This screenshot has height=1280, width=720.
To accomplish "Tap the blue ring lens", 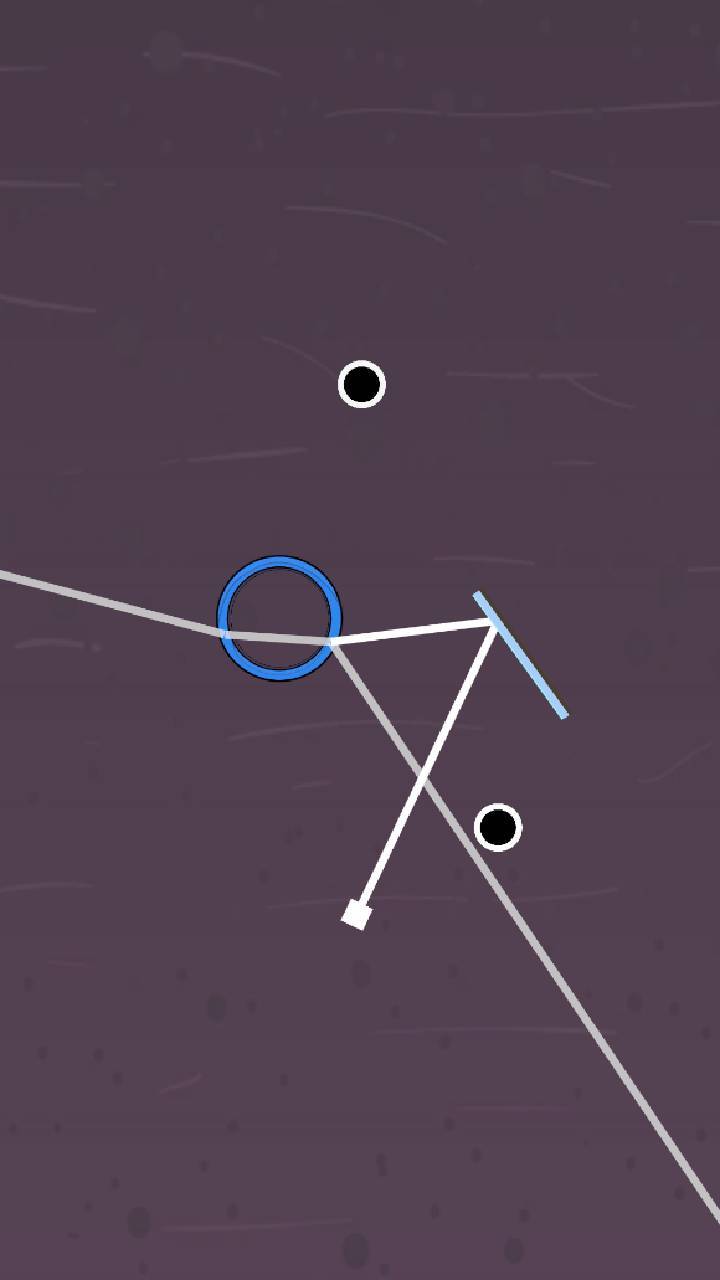I will coord(280,618).
